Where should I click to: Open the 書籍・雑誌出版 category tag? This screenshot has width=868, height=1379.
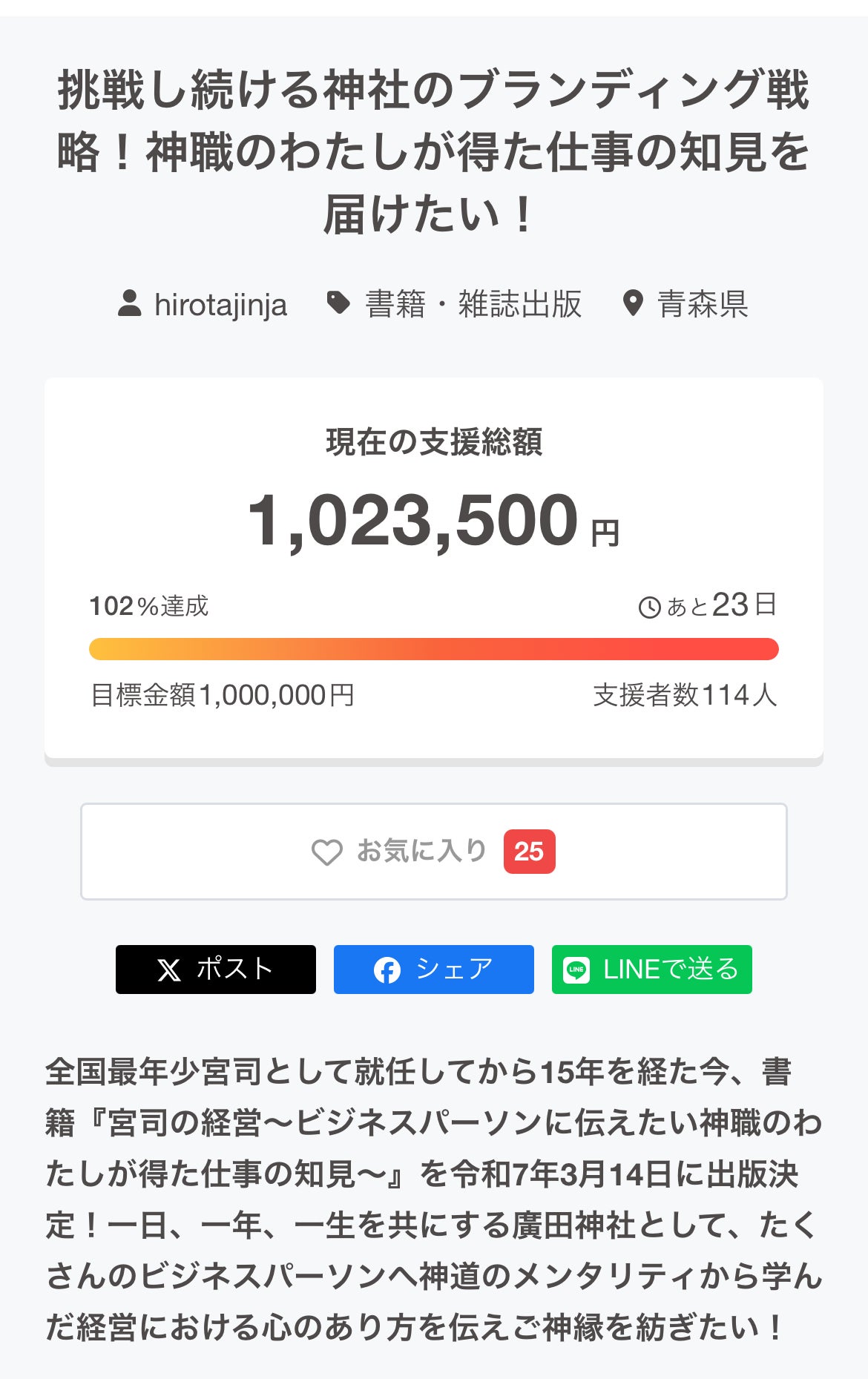[473, 304]
